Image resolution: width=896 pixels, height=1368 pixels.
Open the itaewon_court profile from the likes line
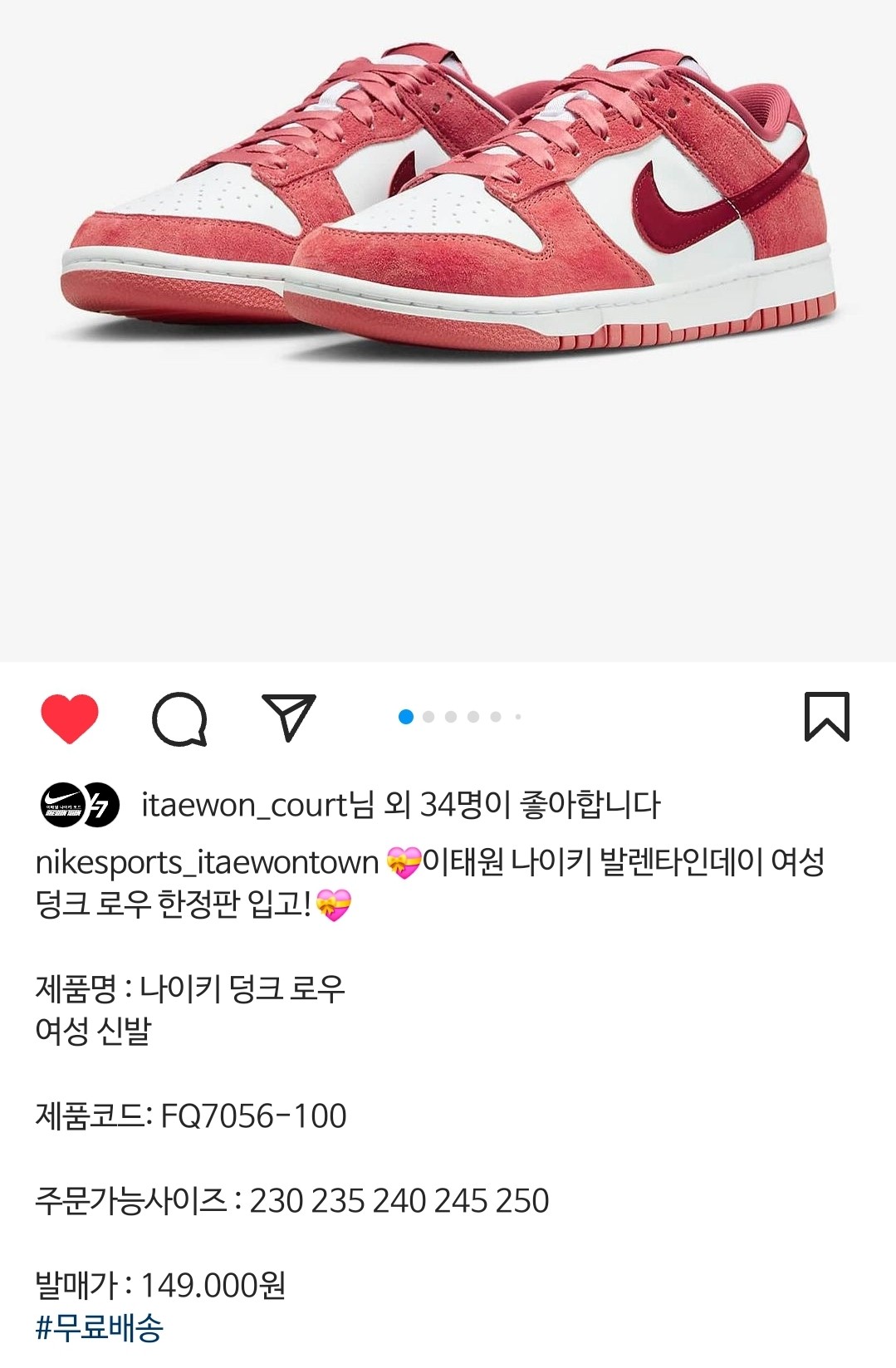pos(243,805)
